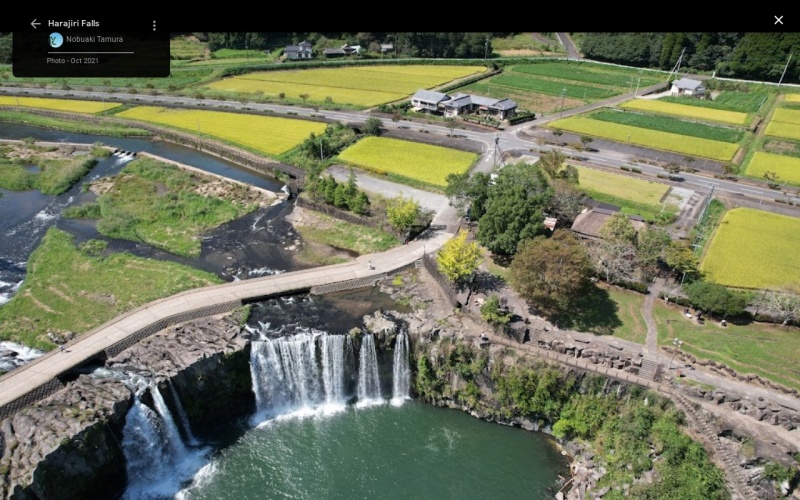Close the photo viewer
Viewport: 800px width, 500px height.
[x=778, y=20]
